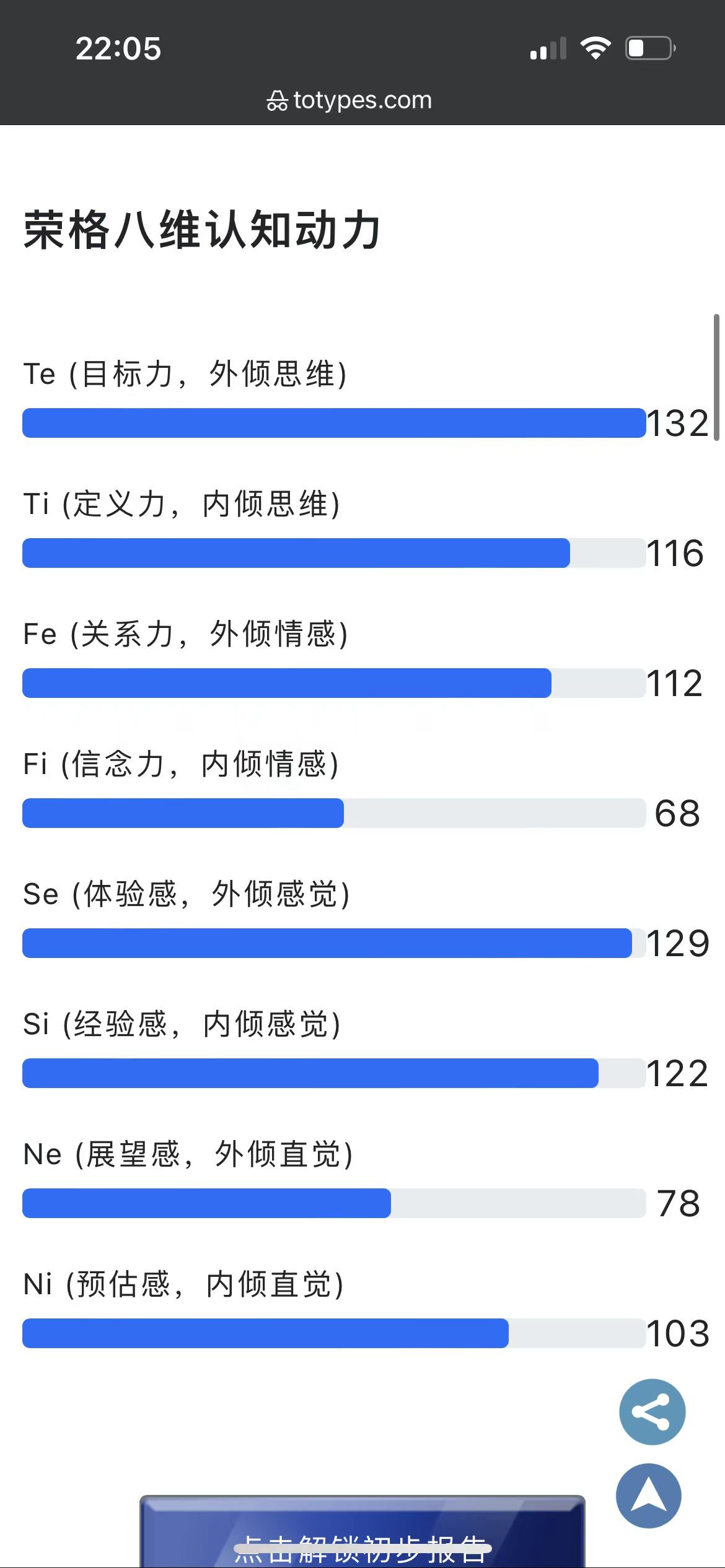The image size is (725, 1568).
Task: Tap the floating share button
Action: pyautogui.click(x=652, y=1412)
